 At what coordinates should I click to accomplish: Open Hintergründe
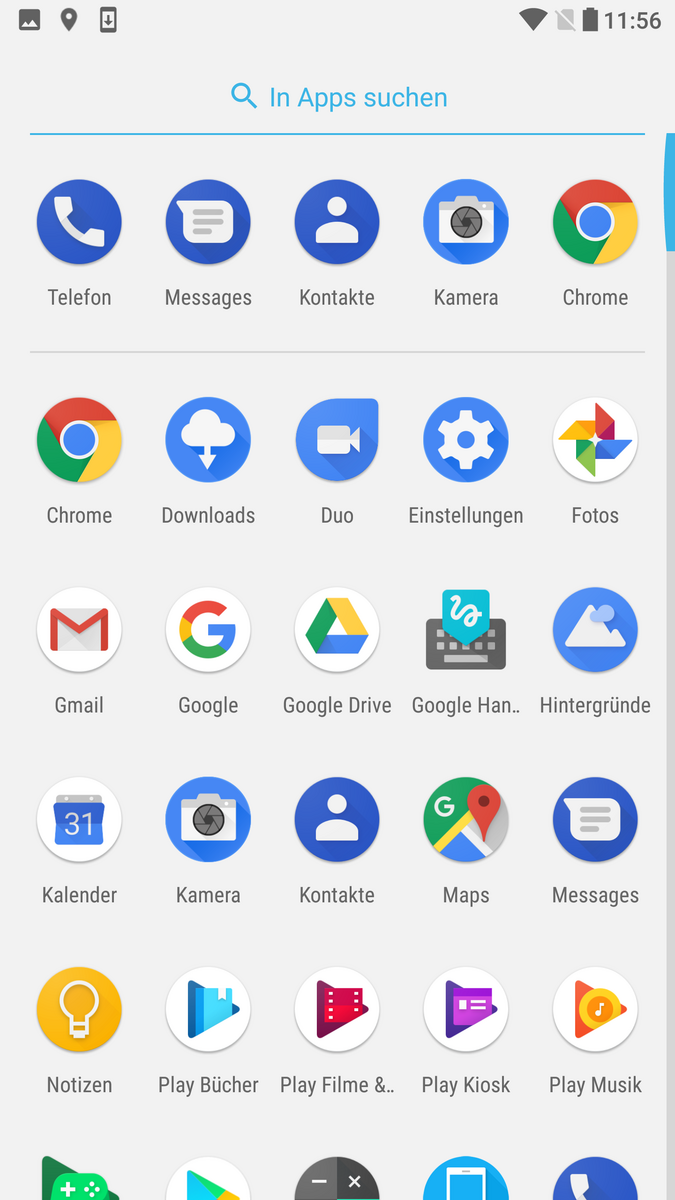tap(595, 630)
